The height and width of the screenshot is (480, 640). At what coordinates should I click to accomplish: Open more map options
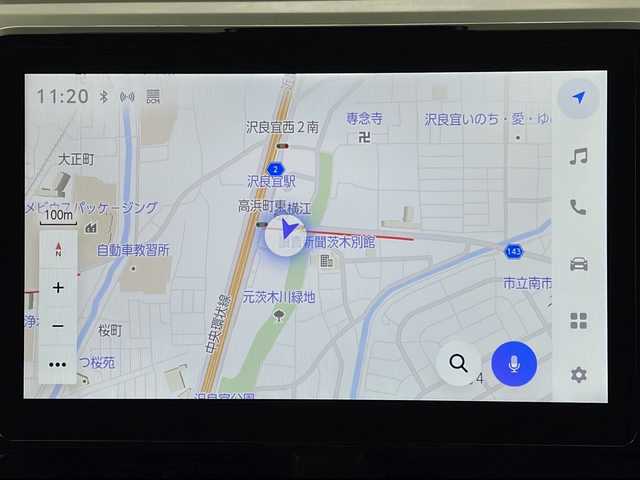[58, 364]
